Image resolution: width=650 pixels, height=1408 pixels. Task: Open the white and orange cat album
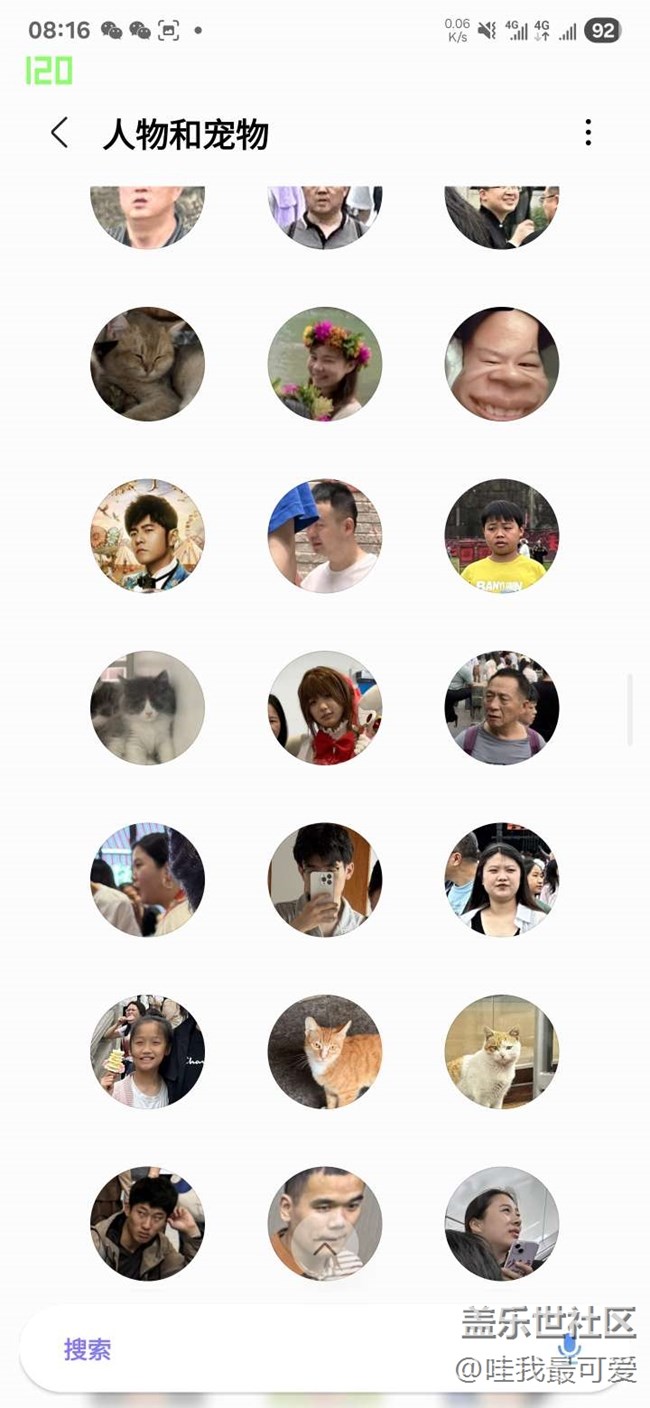502,1052
